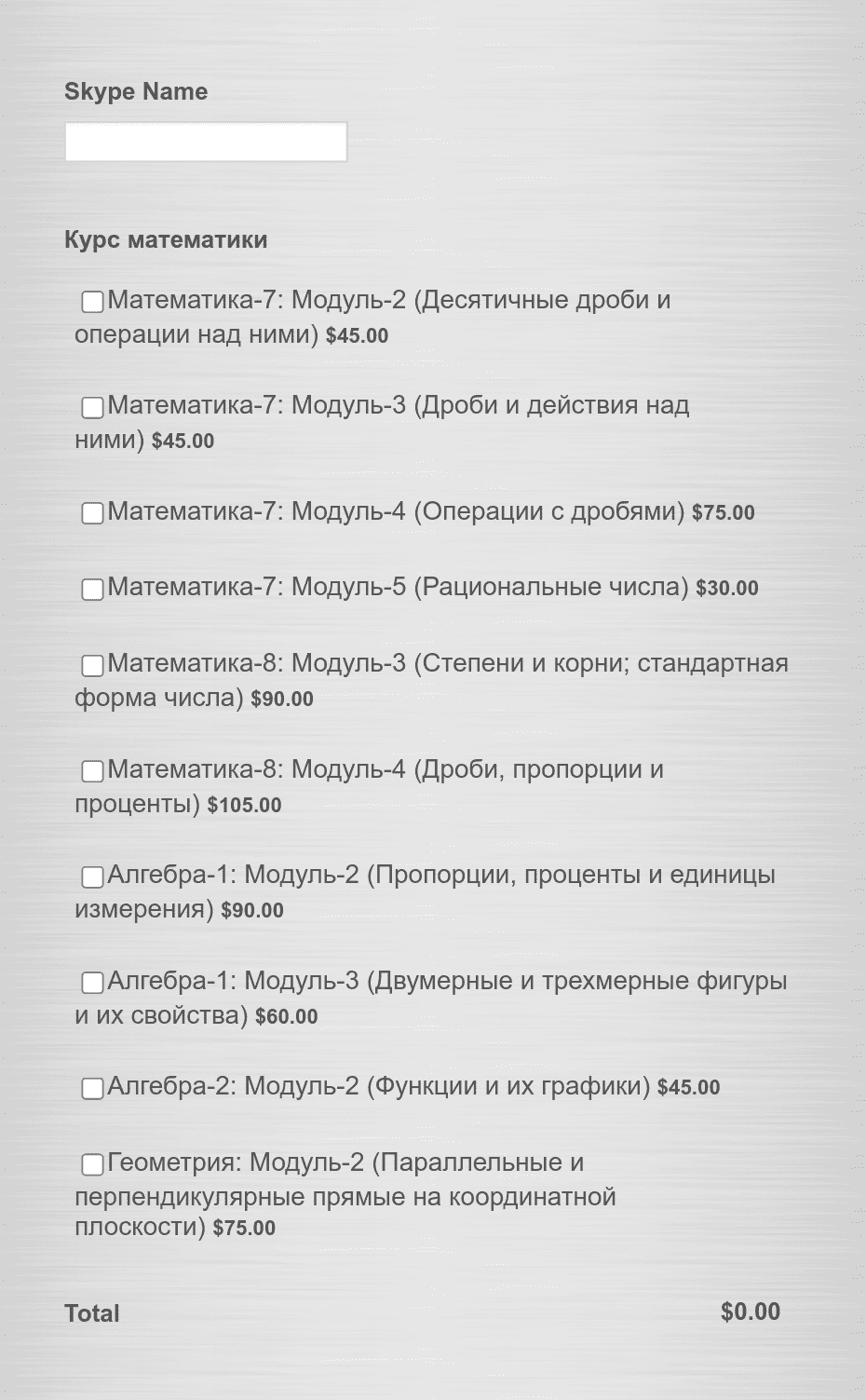Viewport: 866px width, 1400px height.
Task: Select Математика-8: Модуль-3 (Степени и корни)
Action: pos(92,666)
